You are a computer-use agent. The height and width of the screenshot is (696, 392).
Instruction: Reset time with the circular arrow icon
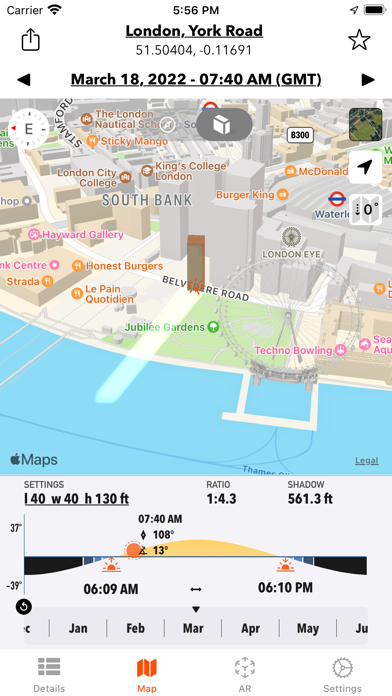tap(24, 606)
